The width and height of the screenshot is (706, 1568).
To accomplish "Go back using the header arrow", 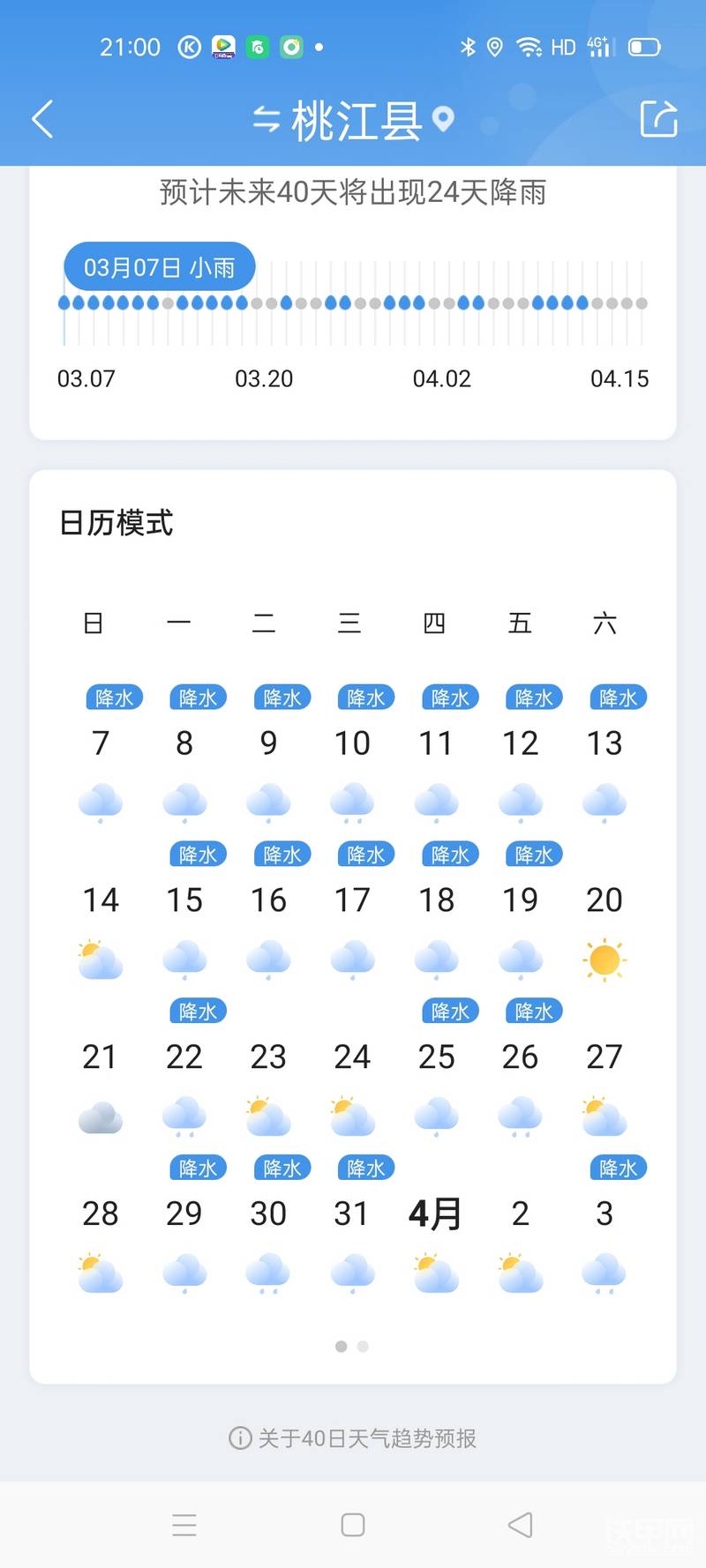I will click(x=42, y=119).
